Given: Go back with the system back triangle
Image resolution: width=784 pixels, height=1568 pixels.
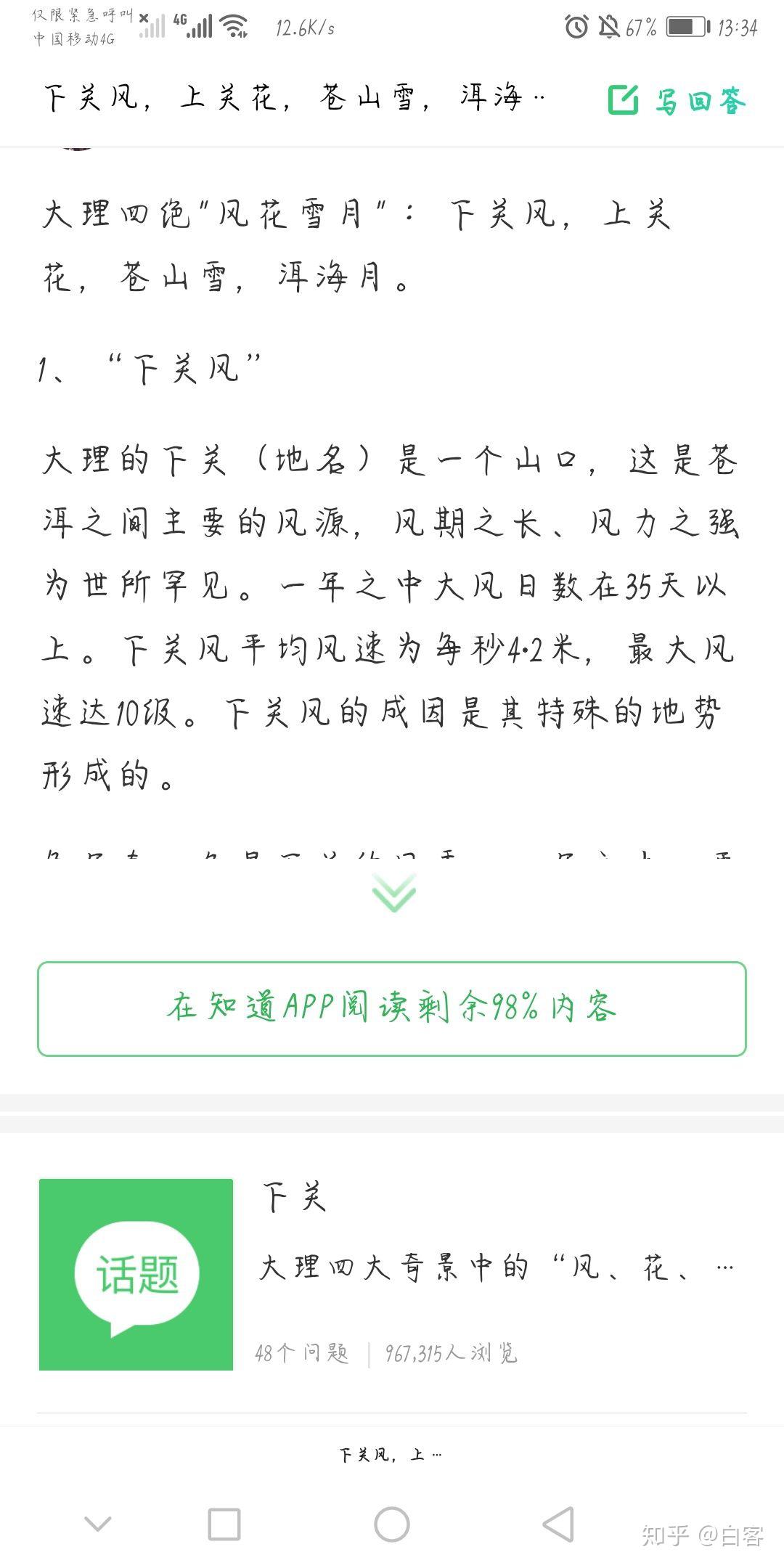Looking at the screenshot, I should click(x=558, y=1524).
